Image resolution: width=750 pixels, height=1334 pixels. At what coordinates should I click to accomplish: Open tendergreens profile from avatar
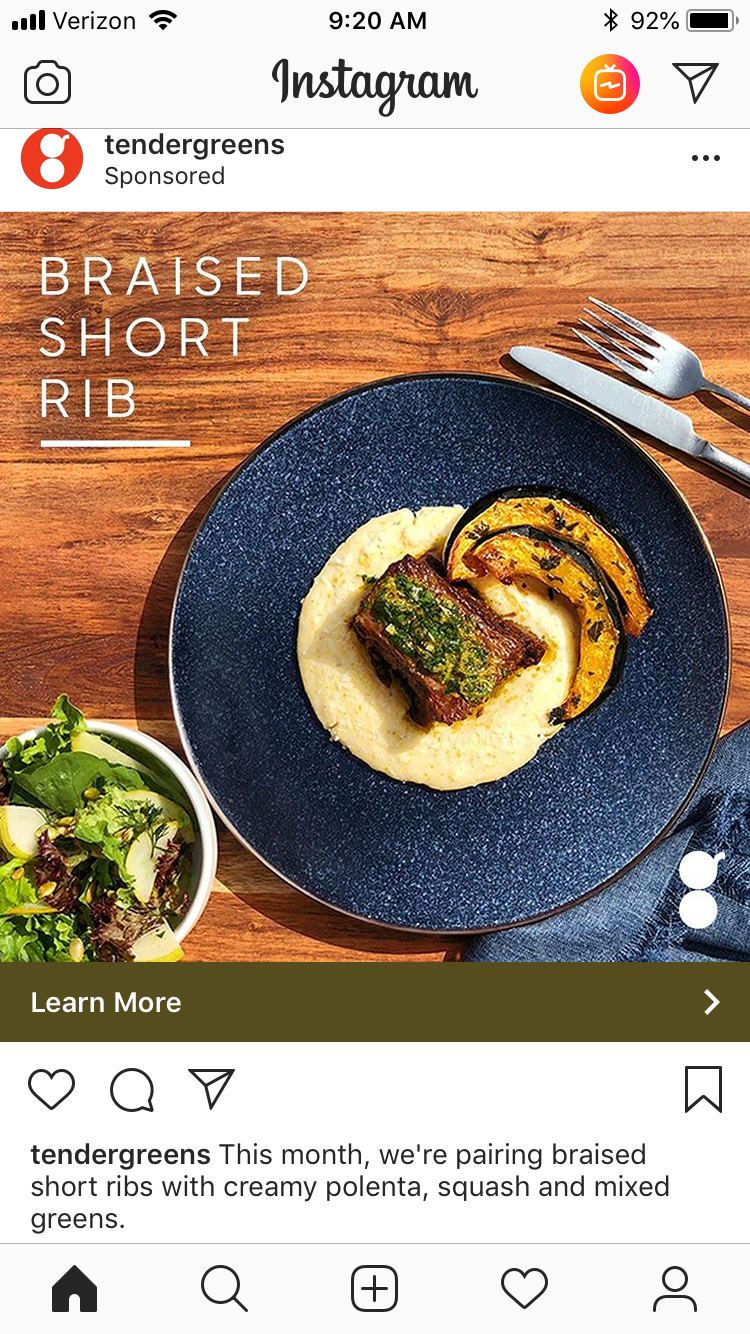point(52,159)
